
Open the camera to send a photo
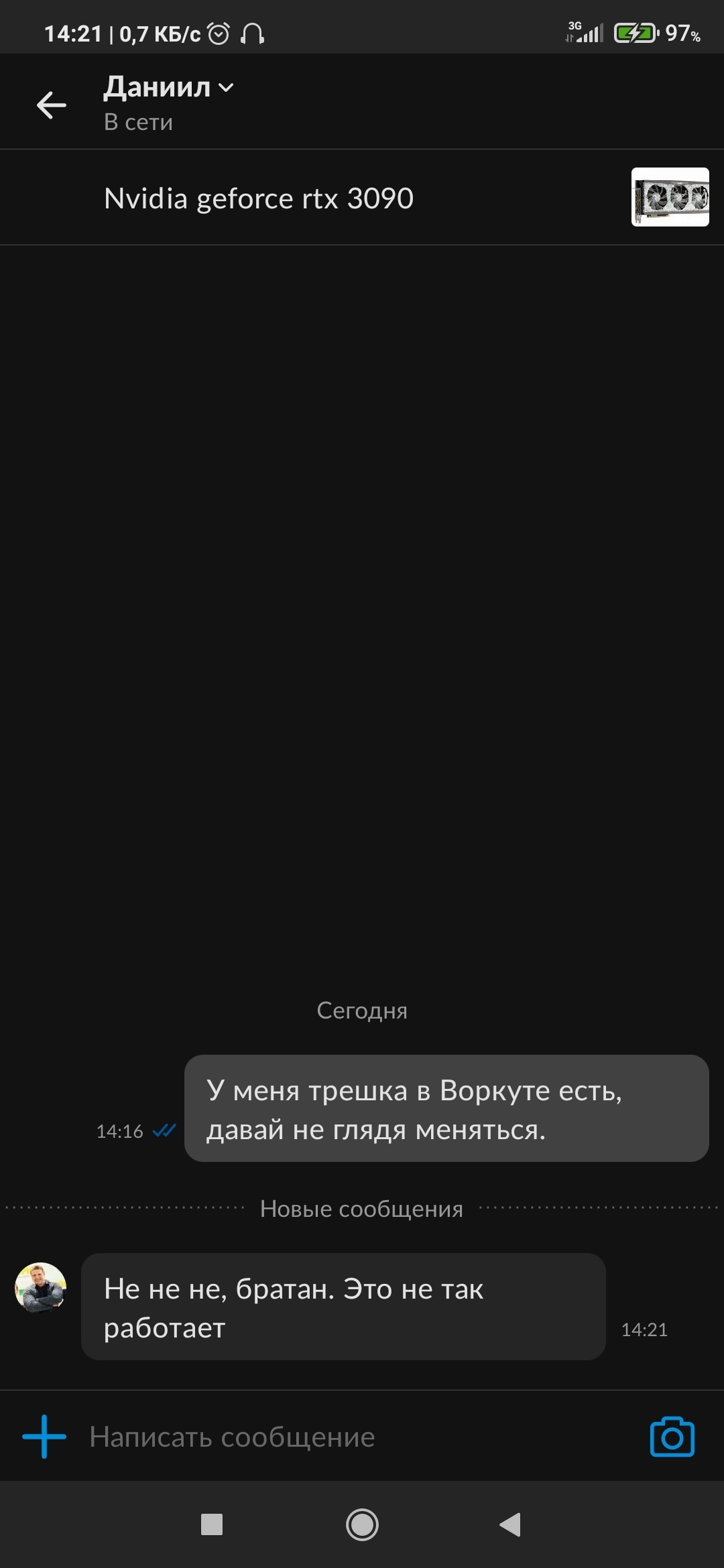pos(672,1437)
